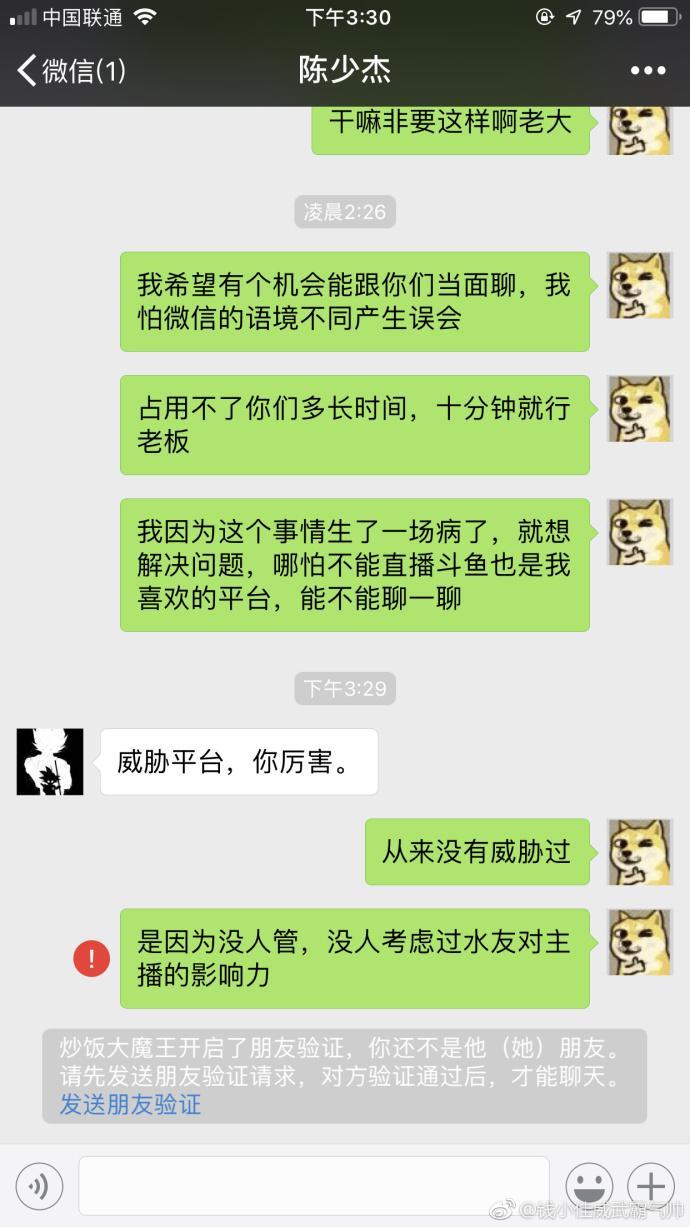The height and width of the screenshot is (1227, 690).
Task: Tap the red failed-send warning icon
Action: pyautogui.click(x=91, y=959)
